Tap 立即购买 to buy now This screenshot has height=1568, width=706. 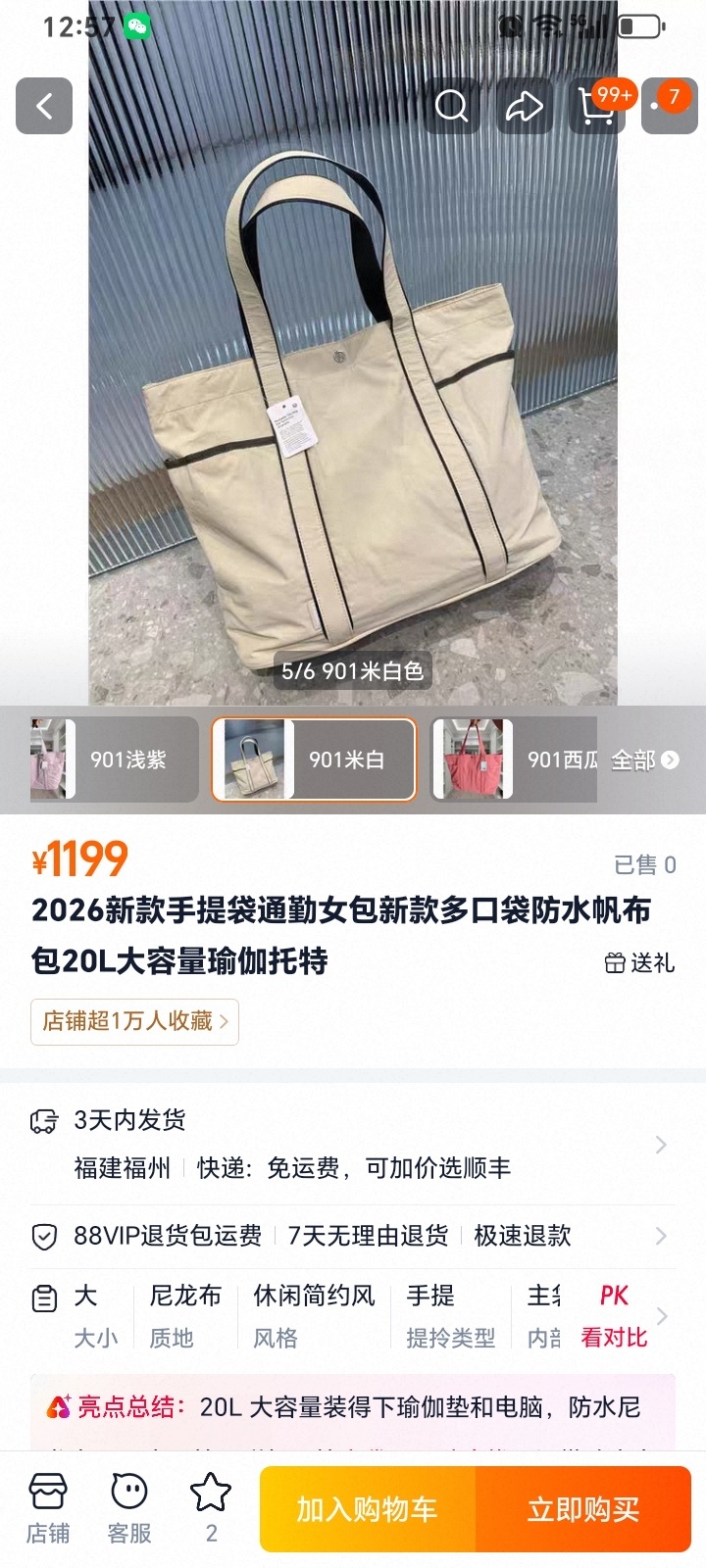click(583, 1509)
